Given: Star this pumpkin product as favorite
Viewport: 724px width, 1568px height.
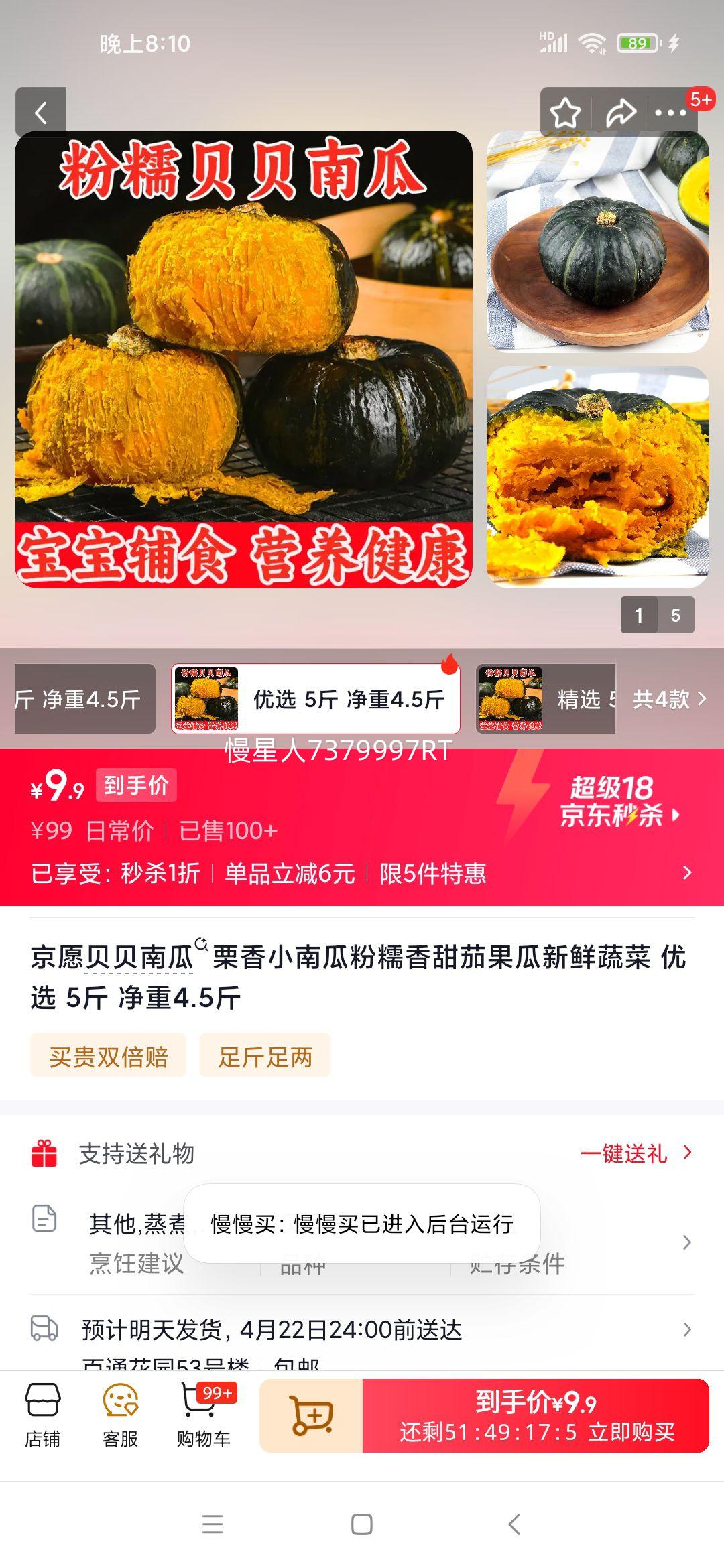Looking at the screenshot, I should point(566,114).
